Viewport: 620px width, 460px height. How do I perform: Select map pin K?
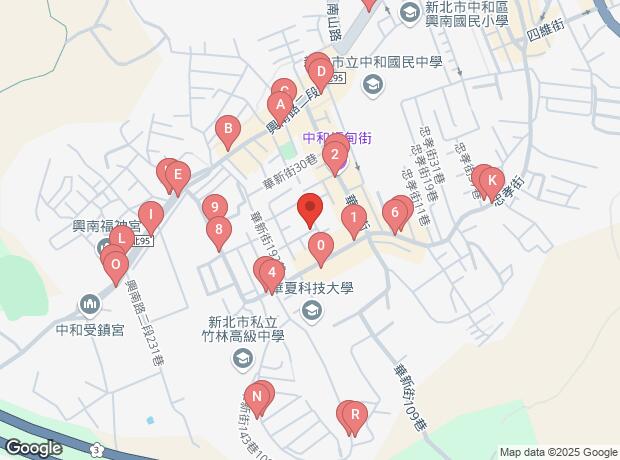click(491, 181)
